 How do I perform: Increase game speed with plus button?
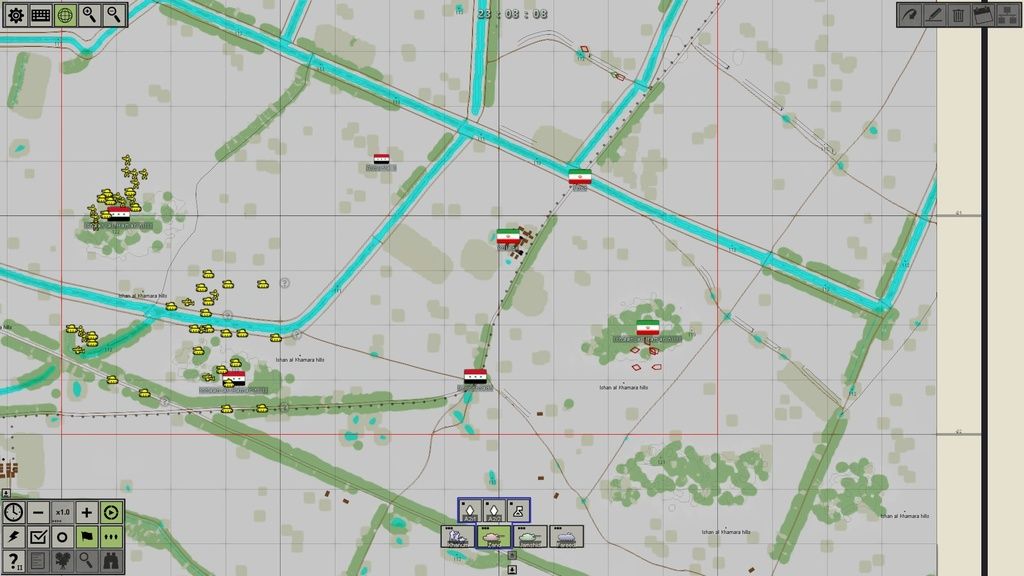[x=87, y=512]
